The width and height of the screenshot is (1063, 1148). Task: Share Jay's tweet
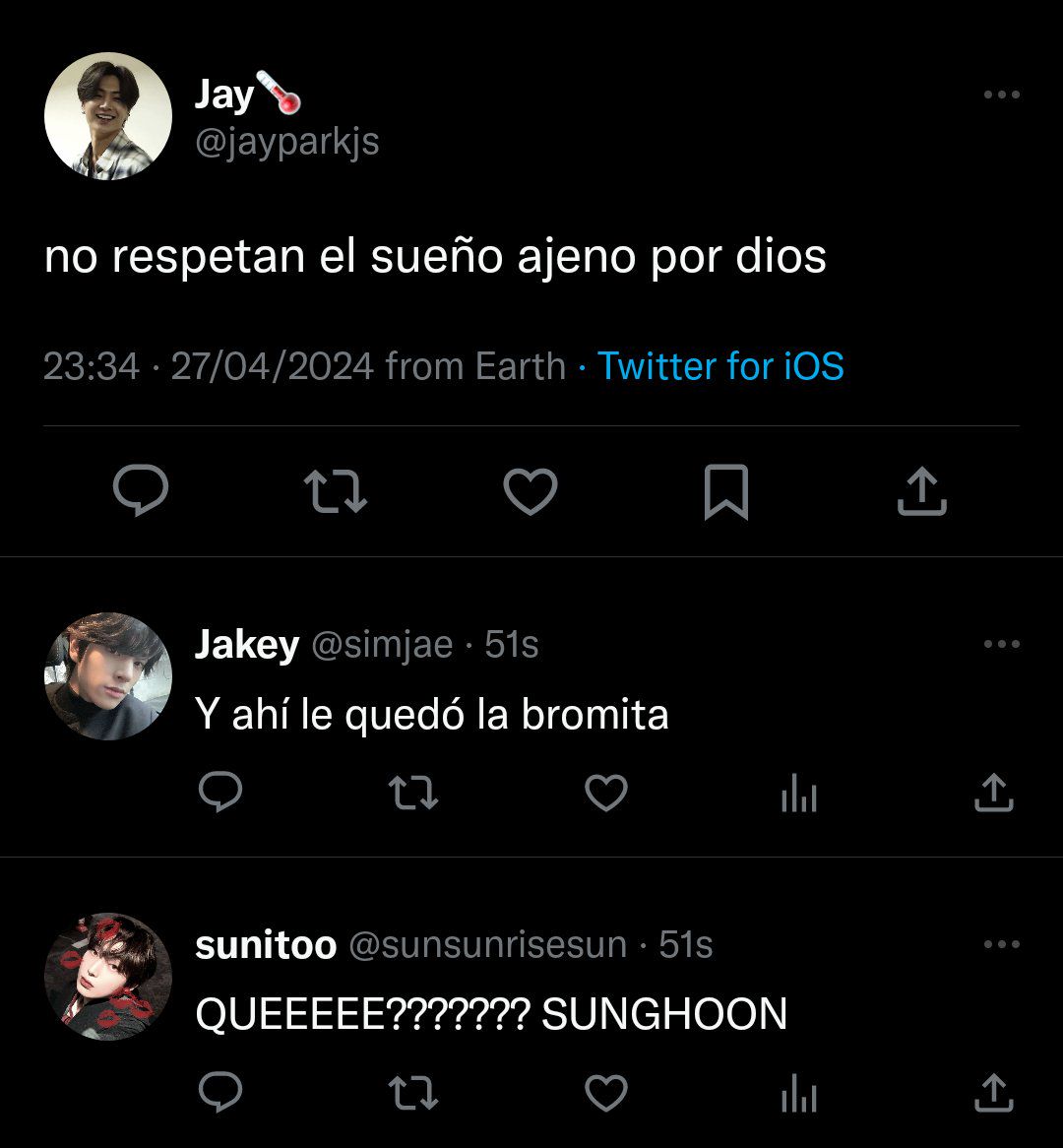click(x=921, y=491)
